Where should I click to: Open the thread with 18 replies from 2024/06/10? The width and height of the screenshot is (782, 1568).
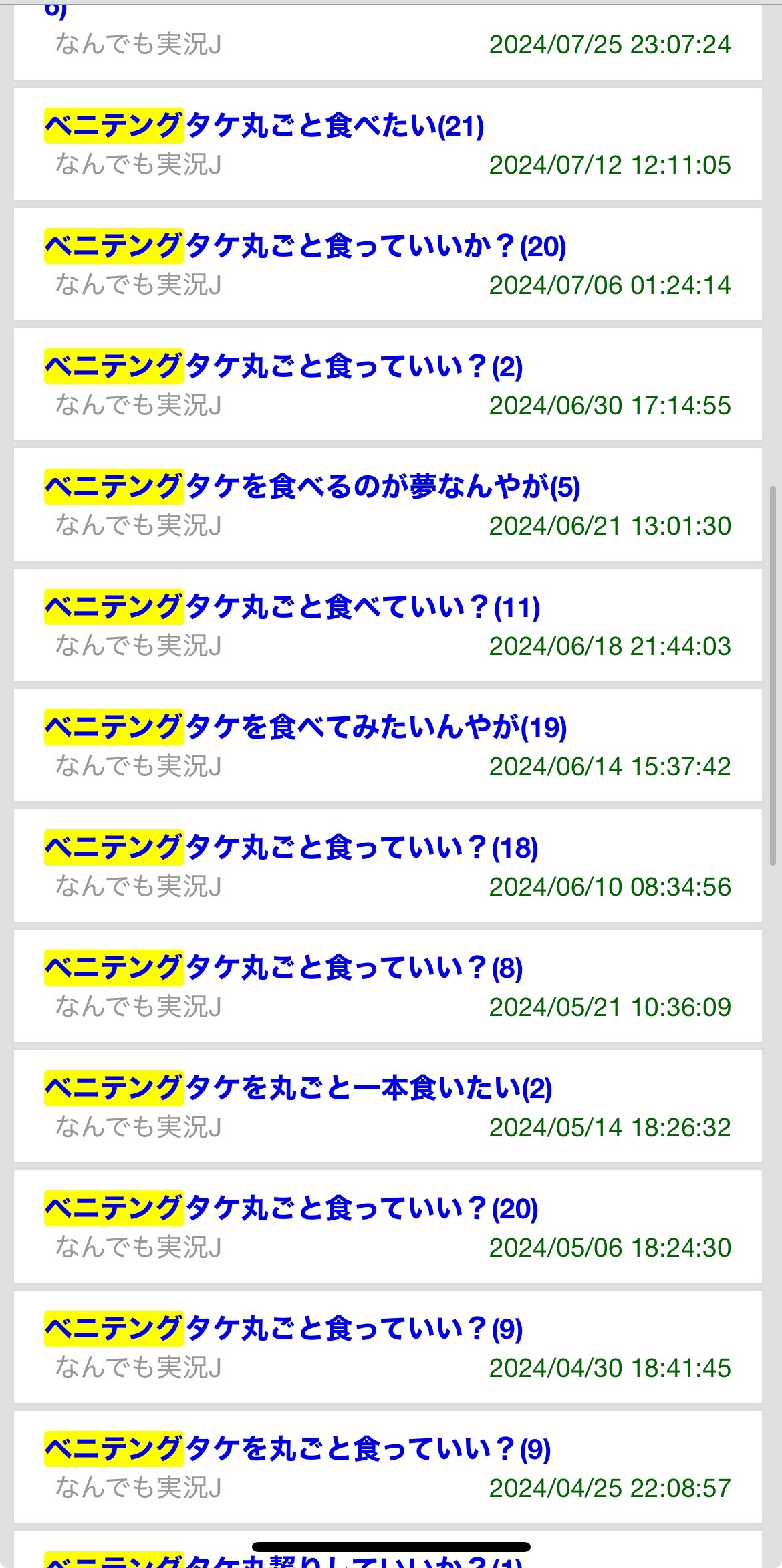(291, 847)
